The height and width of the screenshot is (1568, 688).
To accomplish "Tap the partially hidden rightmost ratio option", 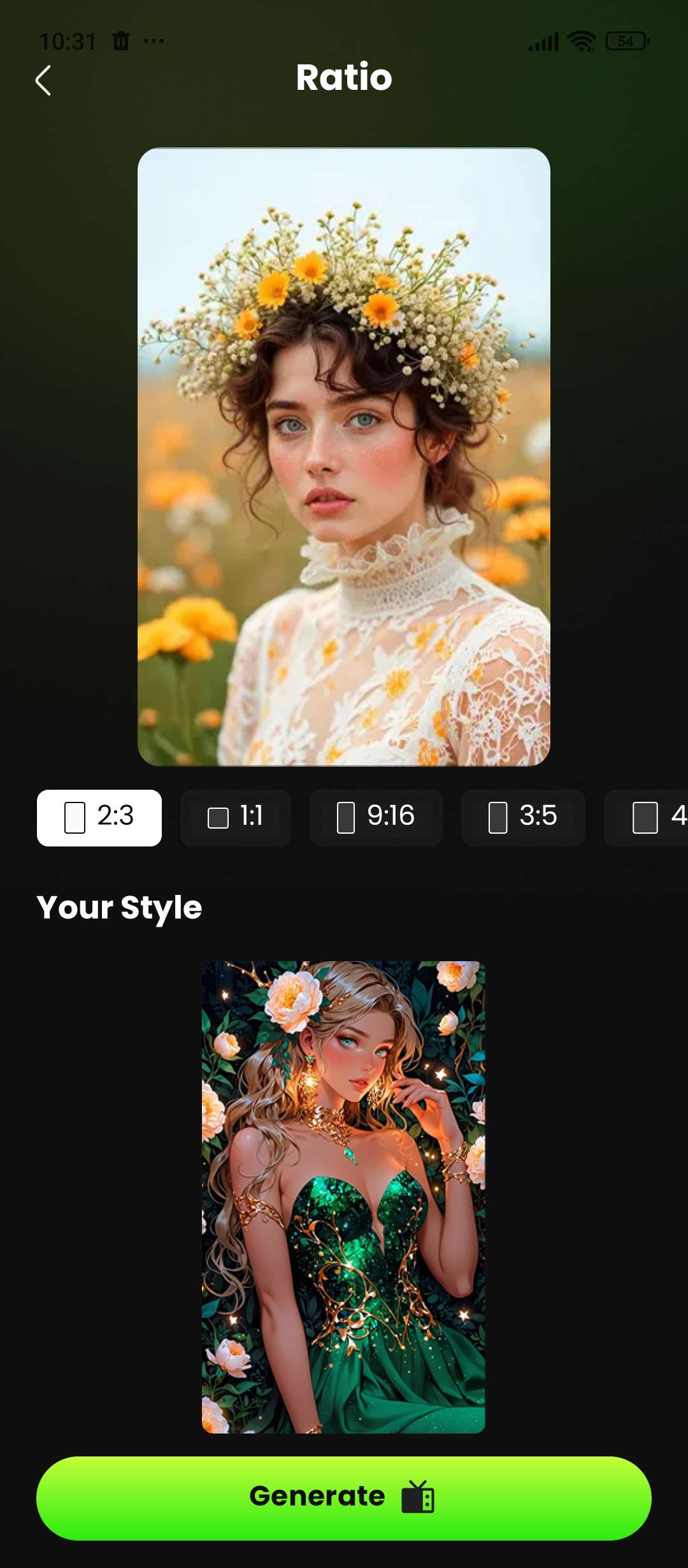I will pos(656,818).
